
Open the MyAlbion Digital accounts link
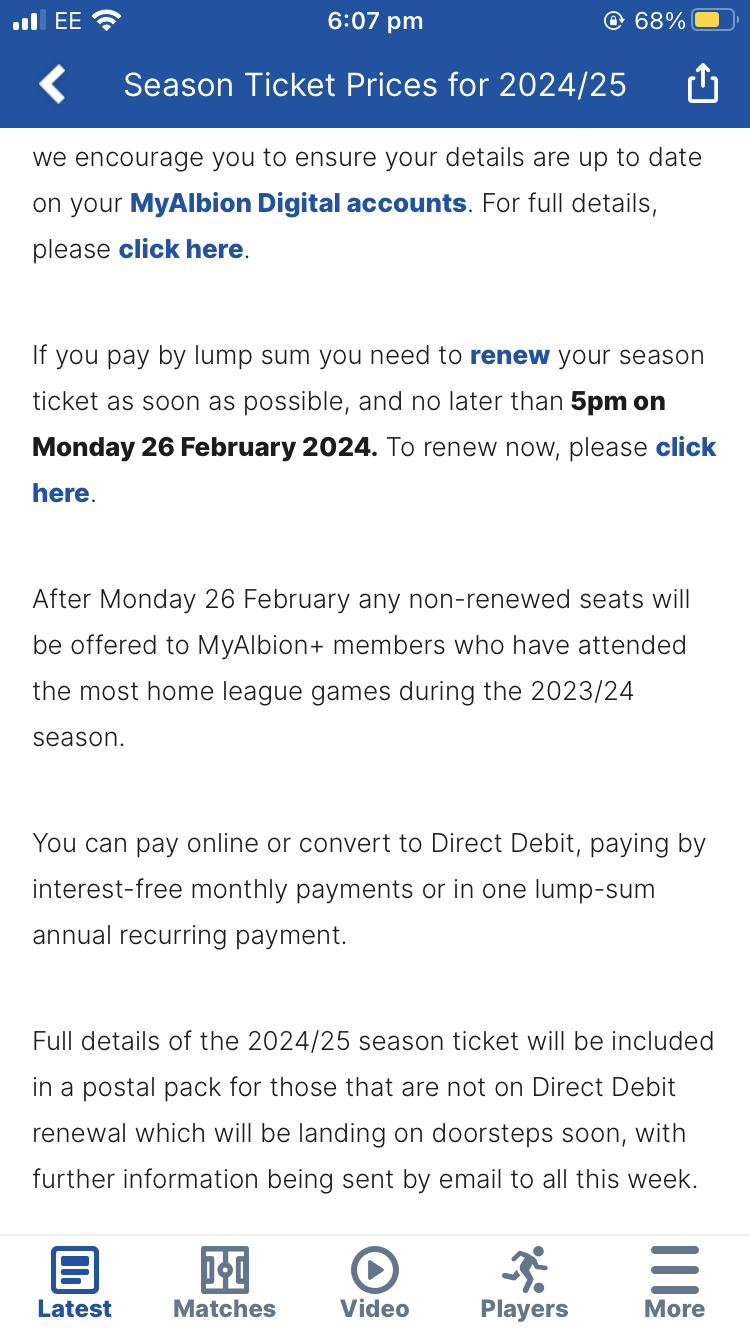(x=298, y=203)
